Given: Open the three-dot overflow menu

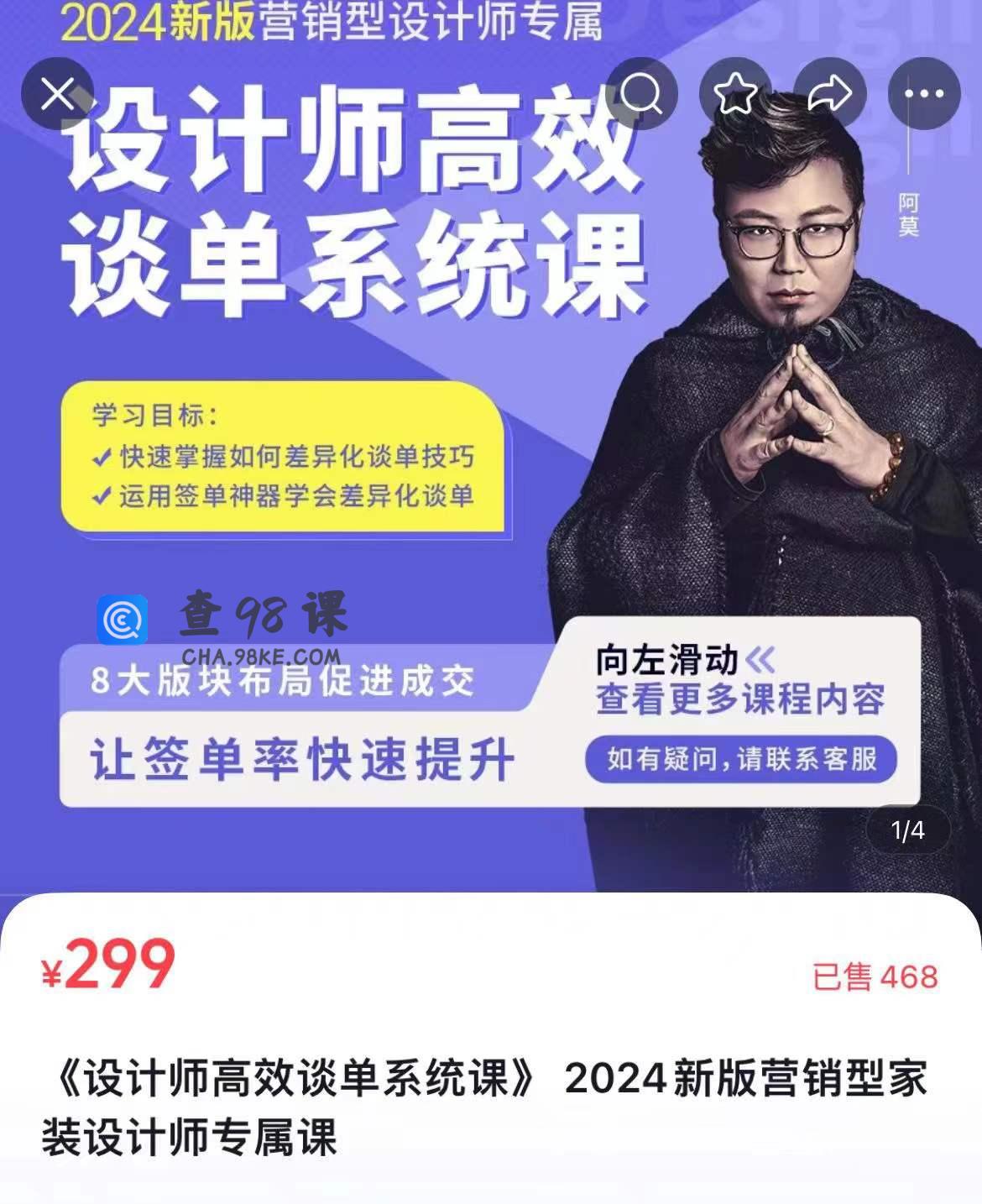Looking at the screenshot, I should (x=923, y=93).
